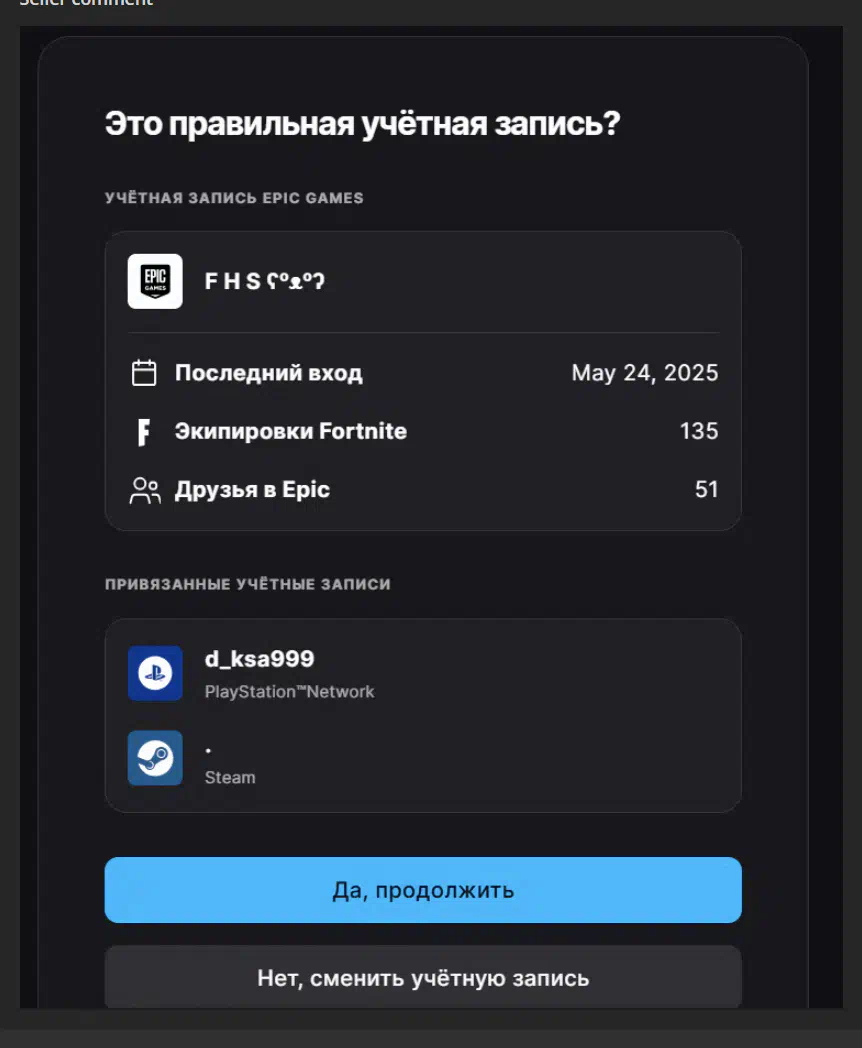Screen dimensions: 862x1048
Task: Choose "Нет, сменить учётную запись"
Action: [423, 977]
